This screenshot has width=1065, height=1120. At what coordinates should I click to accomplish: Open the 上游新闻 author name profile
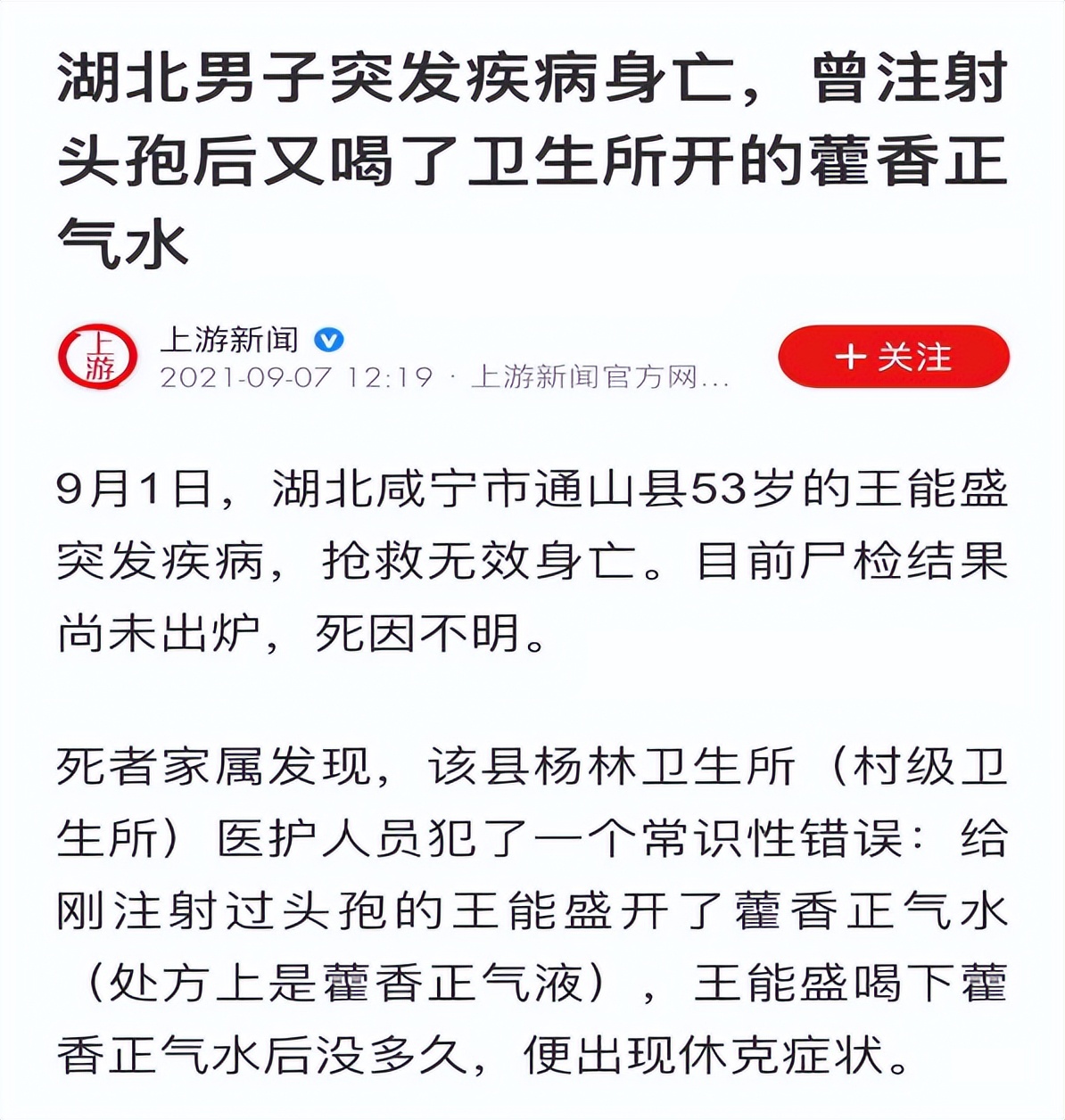click(229, 340)
